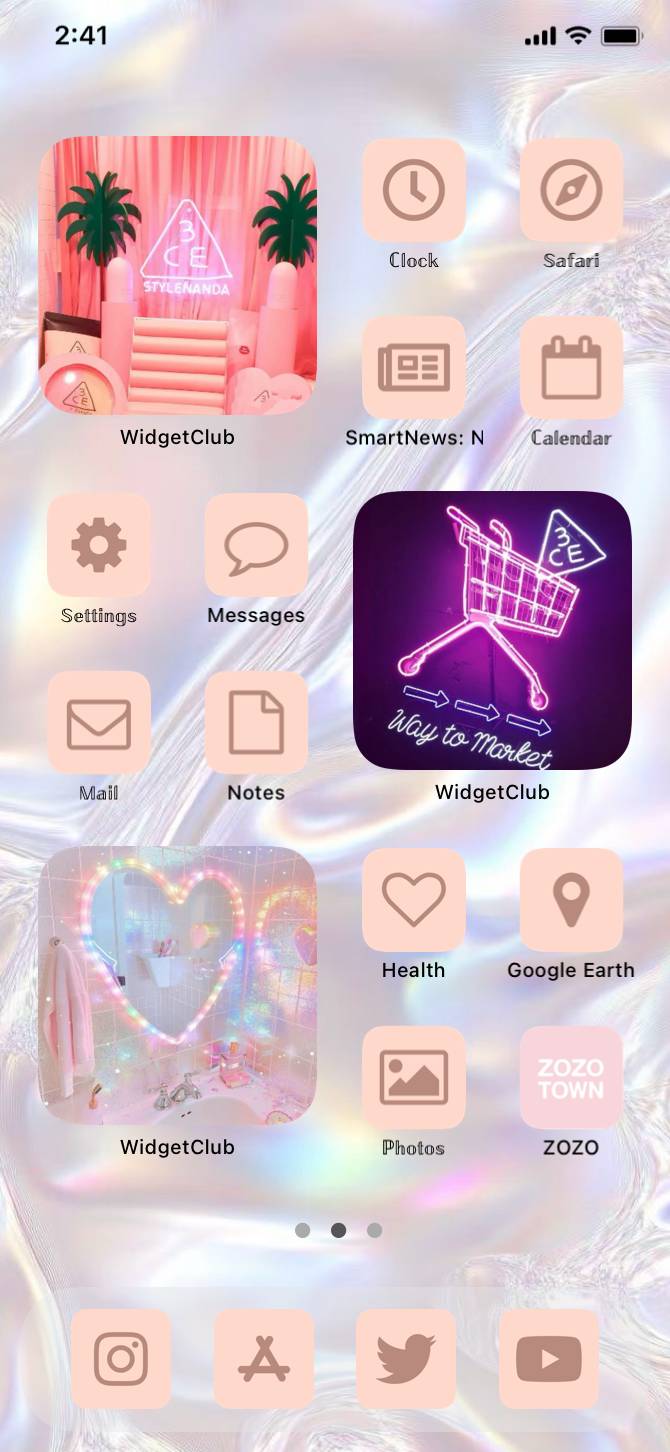Image resolution: width=670 pixels, height=1452 pixels.
Task: Open the Calendar app
Action: click(571, 368)
